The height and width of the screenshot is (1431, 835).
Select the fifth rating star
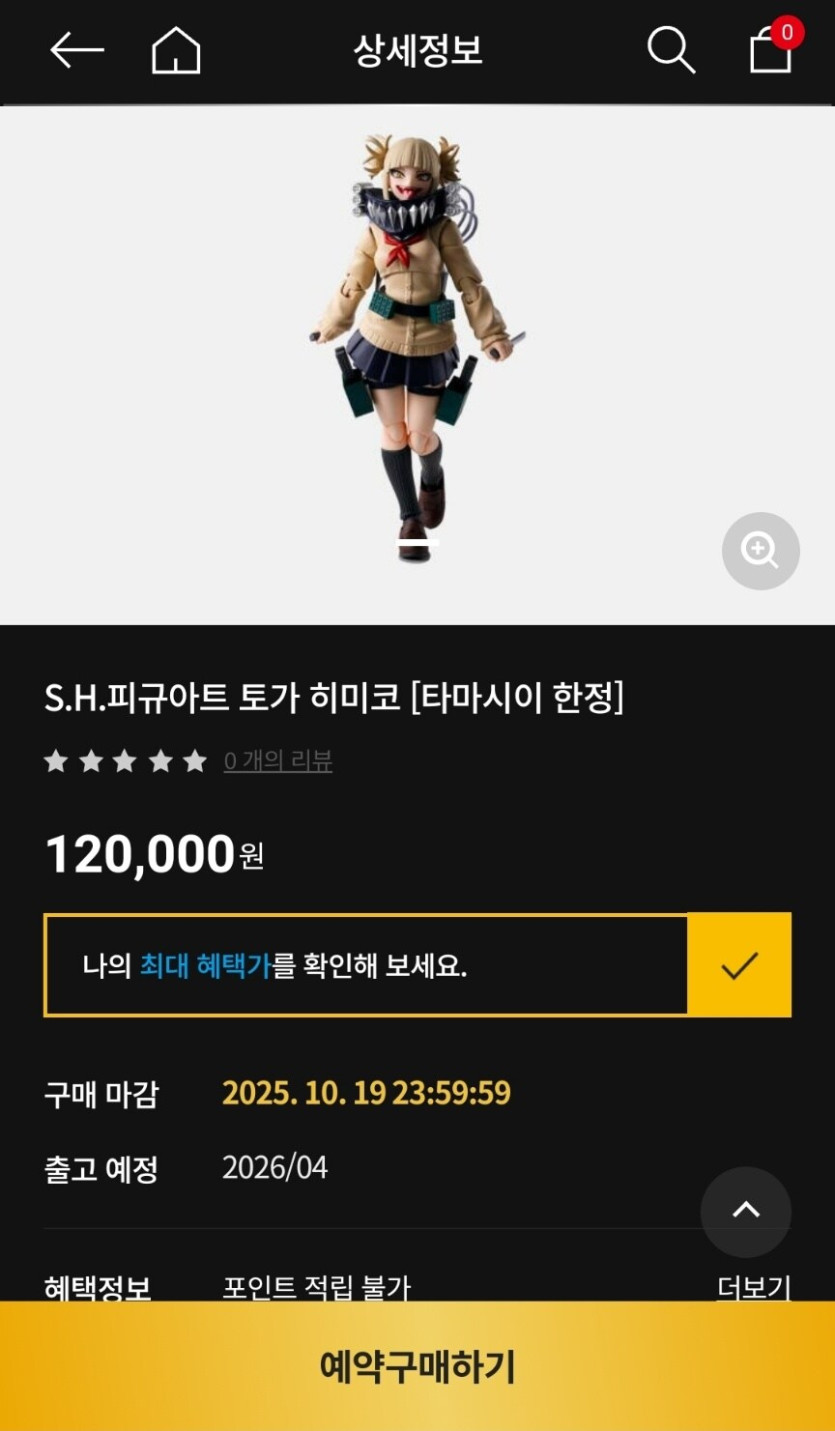(x=195, y=761)
